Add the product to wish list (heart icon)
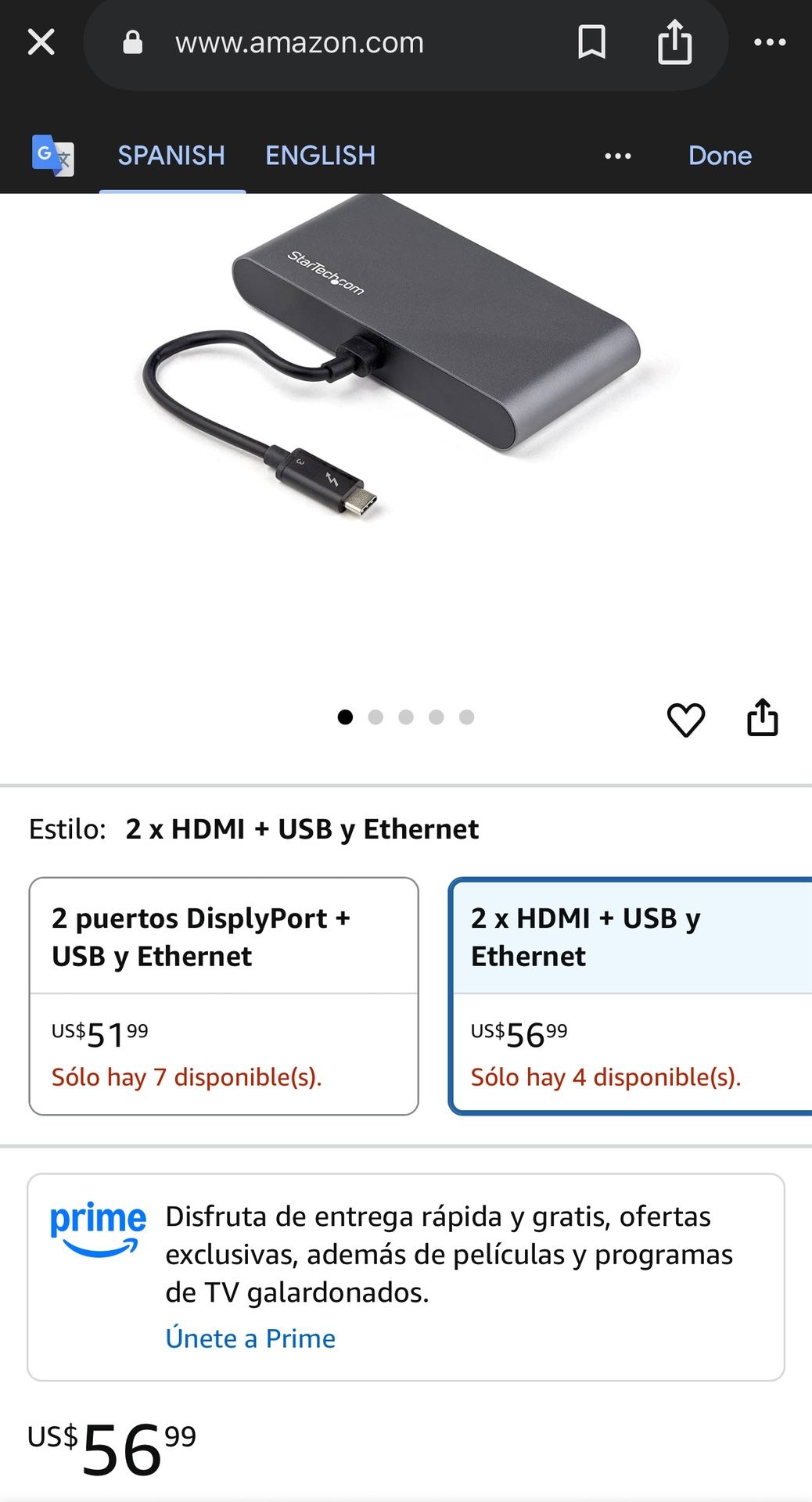812x1502 pixels. click(x=685, y=719)
